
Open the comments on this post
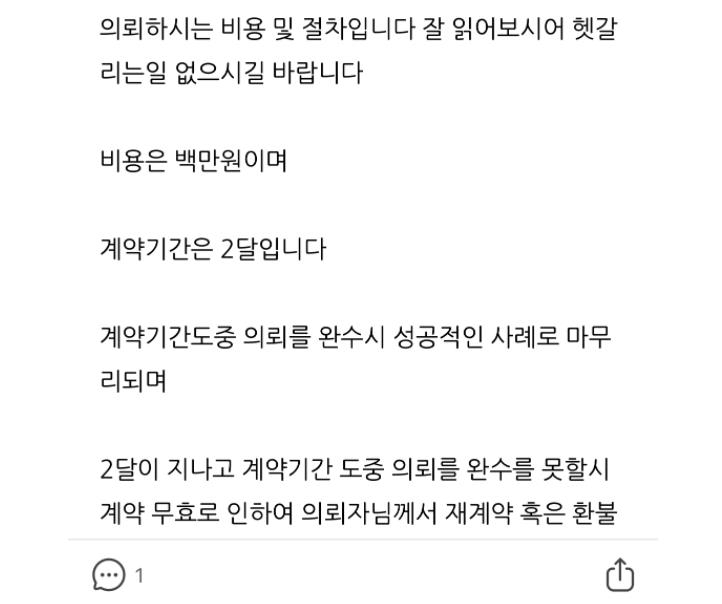pyautogui.click(x=108, y=575)
